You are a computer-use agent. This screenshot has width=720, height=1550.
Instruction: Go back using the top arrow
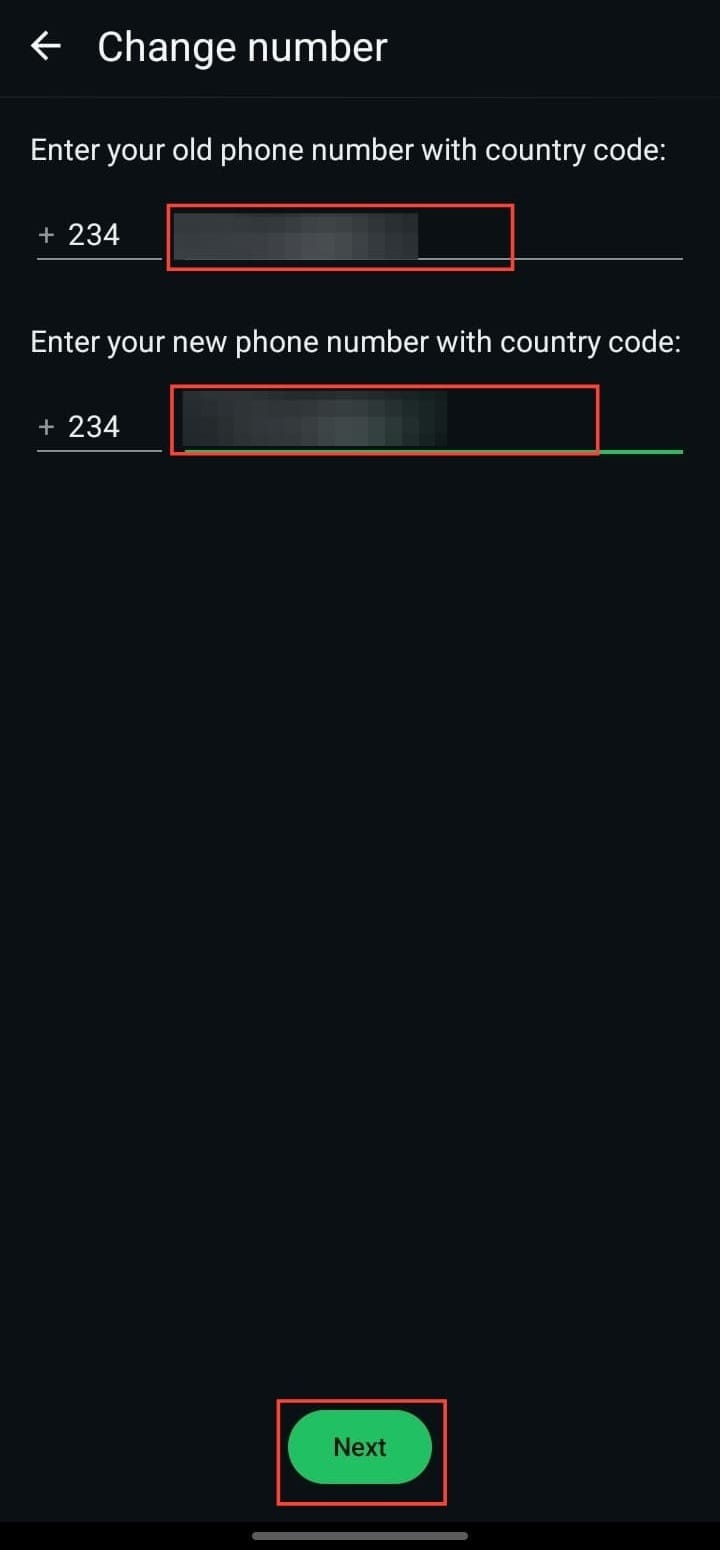coord(45,47)
